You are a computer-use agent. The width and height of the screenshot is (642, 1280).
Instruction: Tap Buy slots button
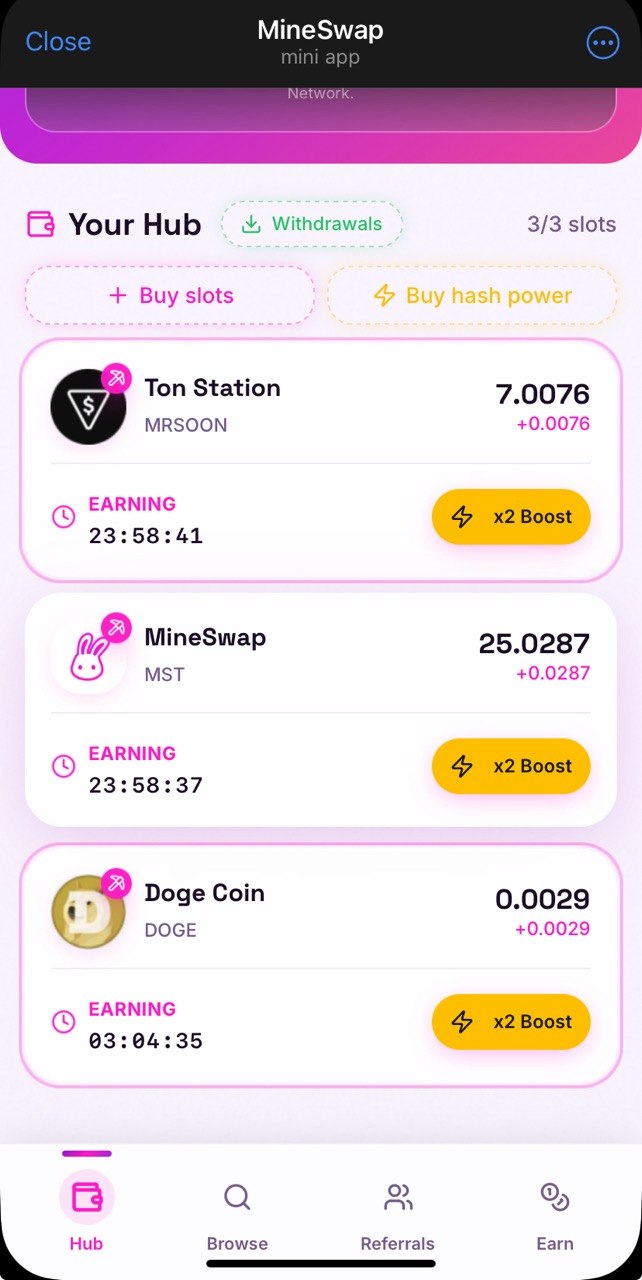point(170,295)
